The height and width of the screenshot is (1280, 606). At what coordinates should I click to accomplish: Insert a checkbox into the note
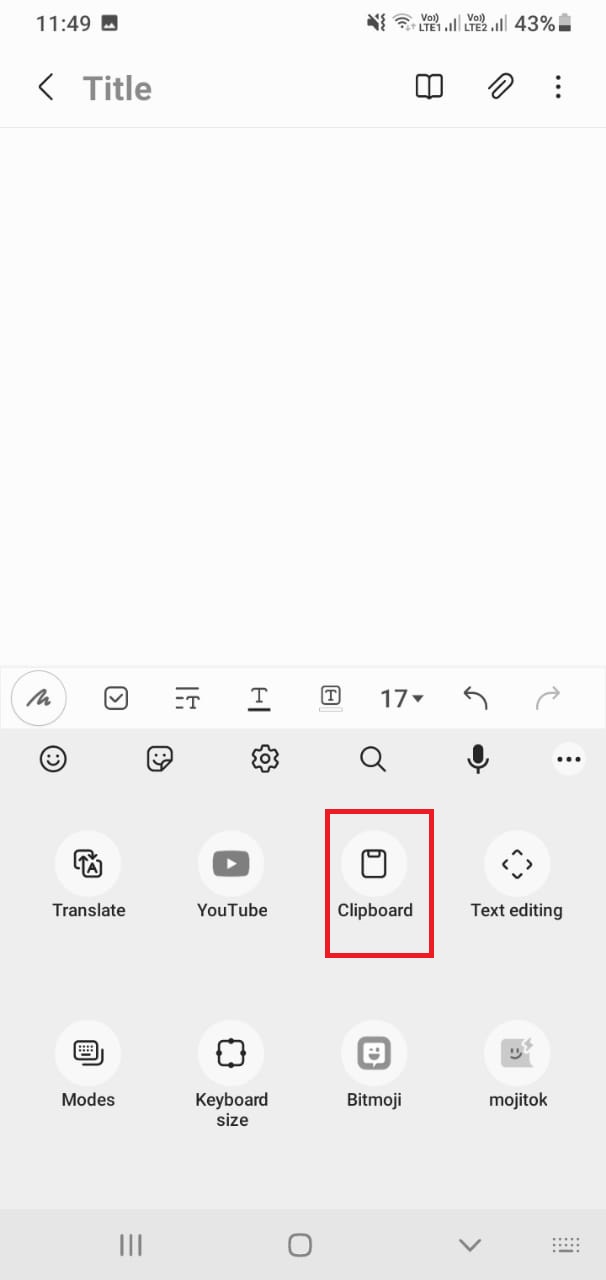pos(116,698)
